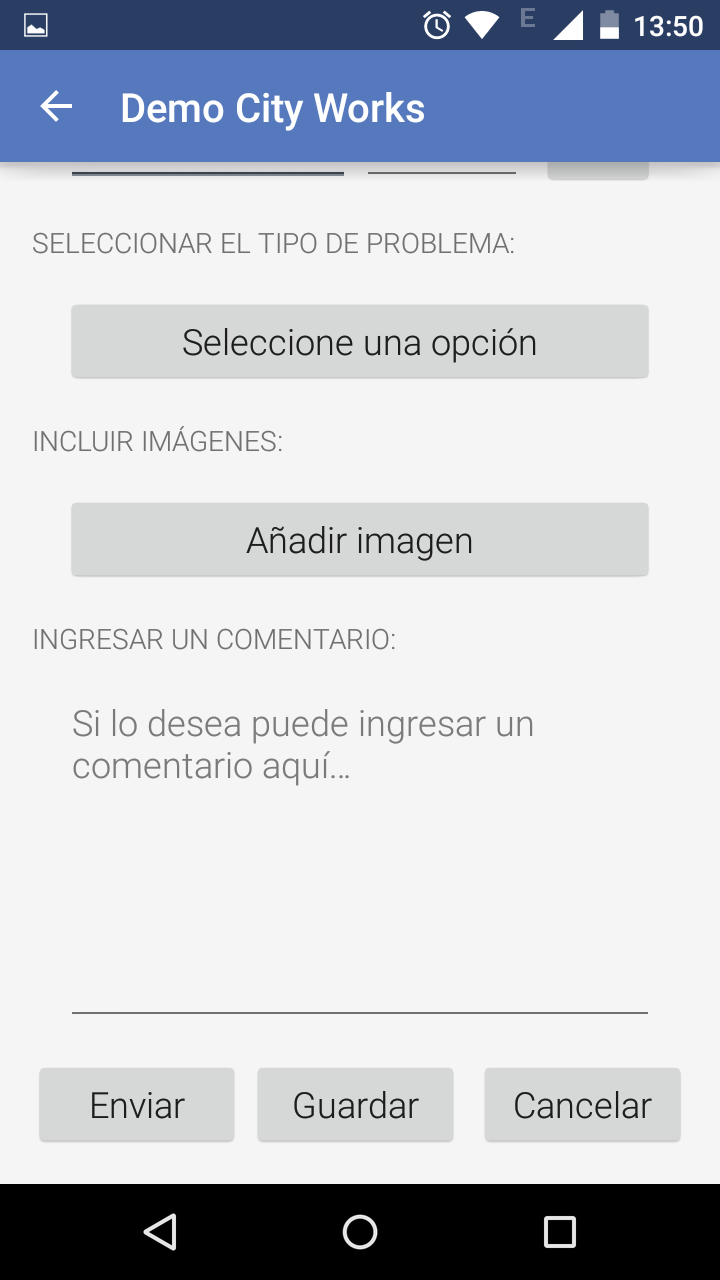Viewport: 720px width, 1280px height.
Task: Open the 'Seleccione una opción' problem type picker
Action: (x=360, y=342)
